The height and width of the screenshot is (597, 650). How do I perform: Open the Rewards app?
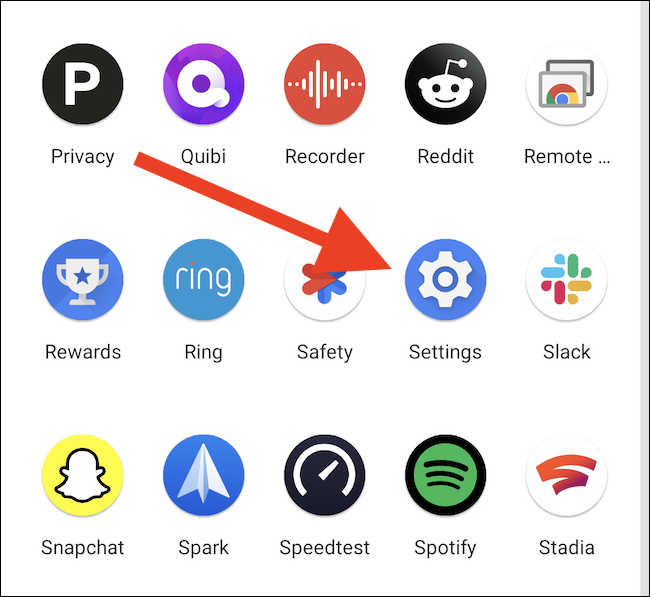[83, 280]
